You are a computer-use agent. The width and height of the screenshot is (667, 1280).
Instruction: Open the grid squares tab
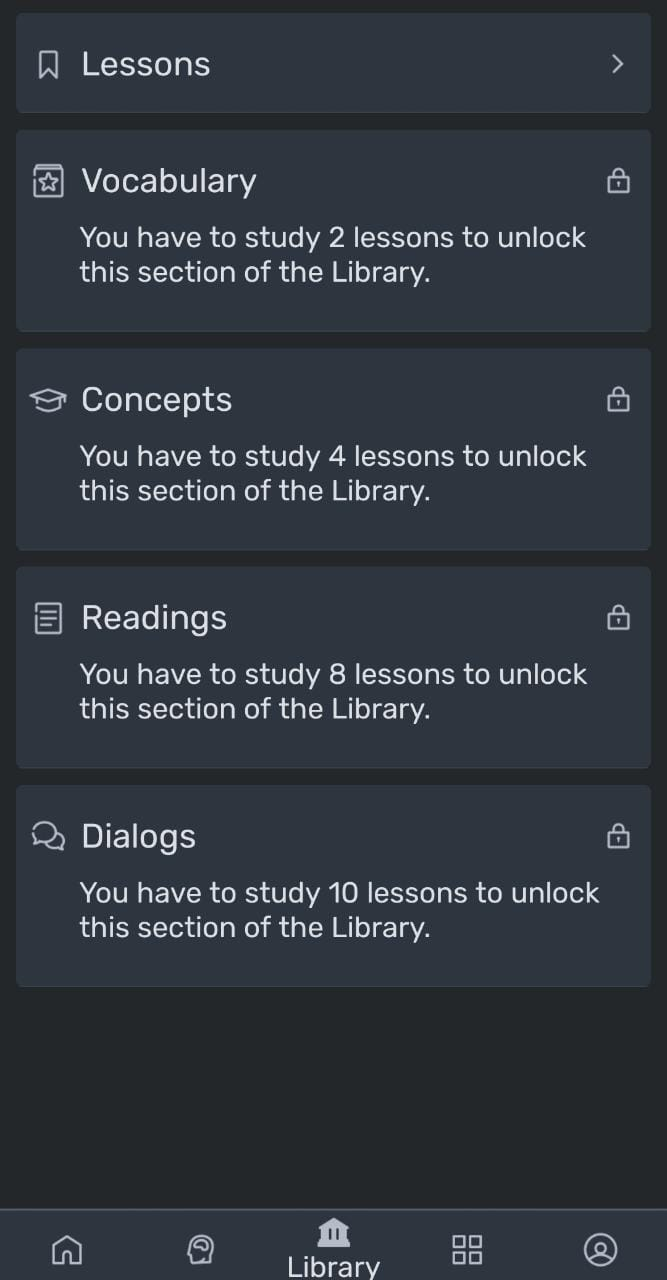point(467,1248)
